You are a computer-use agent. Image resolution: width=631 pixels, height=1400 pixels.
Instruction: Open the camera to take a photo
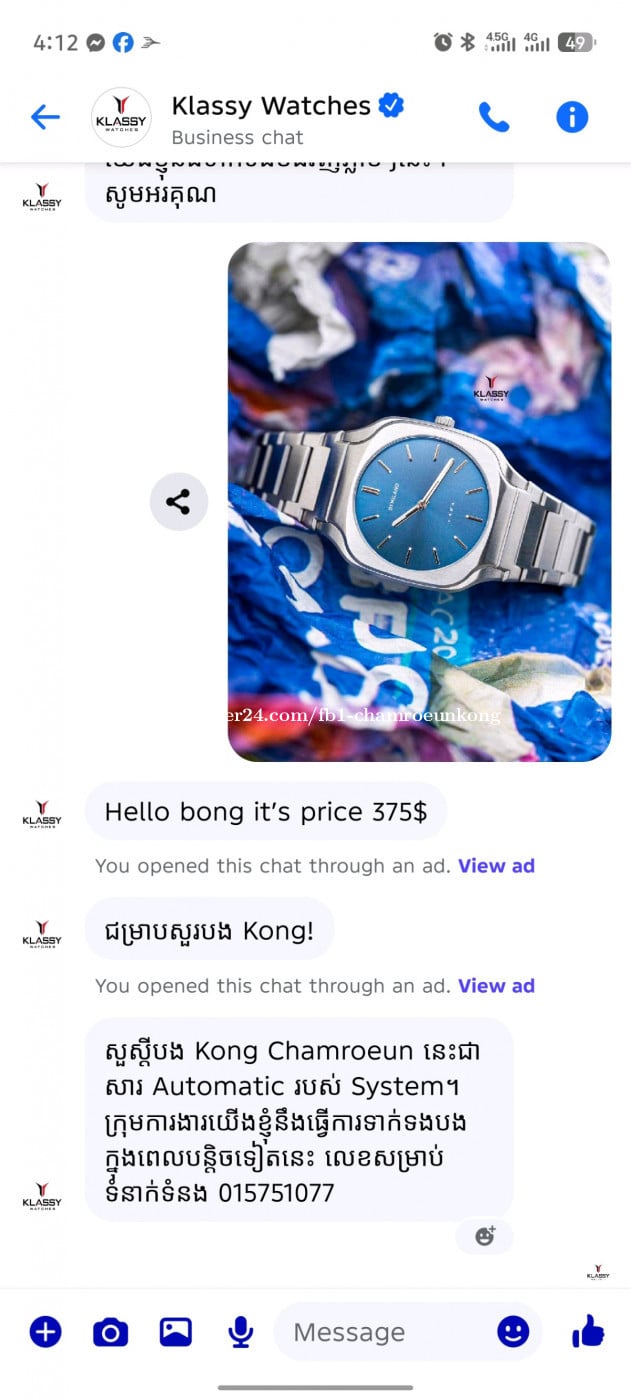click(x=110, y=1332)
